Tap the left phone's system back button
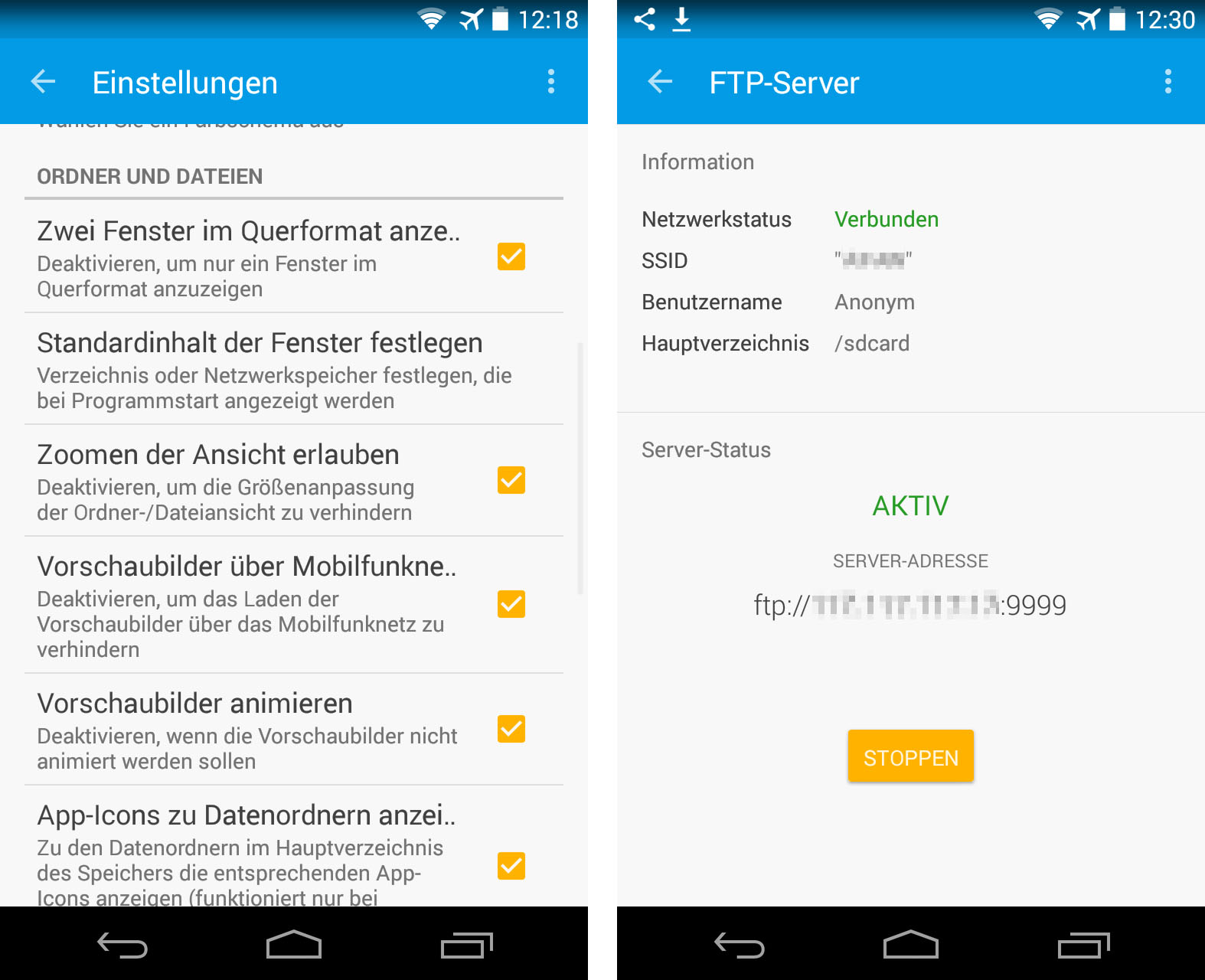This screenshot has height=980, width=1205. click(x=122, y=946)
